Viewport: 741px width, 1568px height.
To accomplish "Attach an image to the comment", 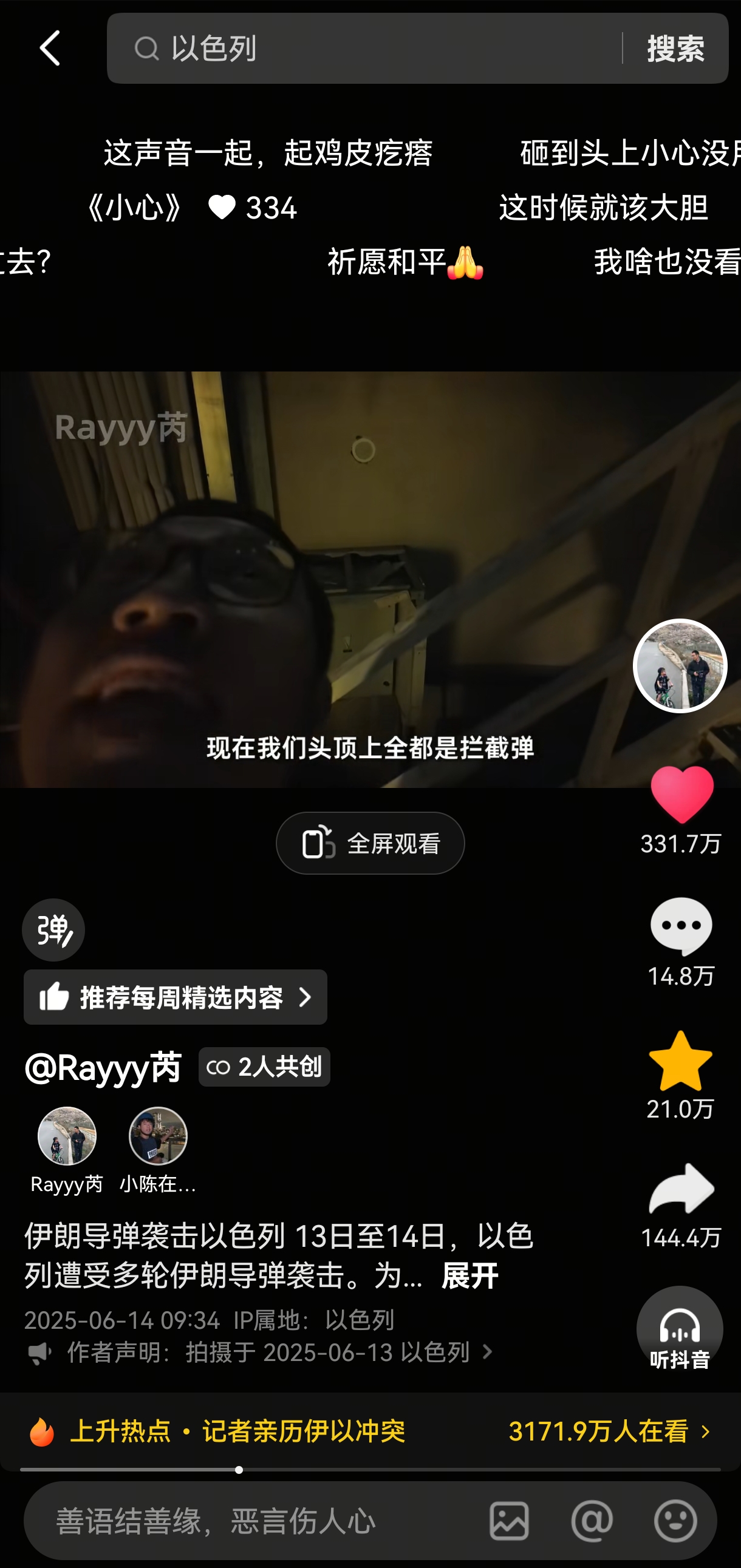I will click(x=509, y=1521).
